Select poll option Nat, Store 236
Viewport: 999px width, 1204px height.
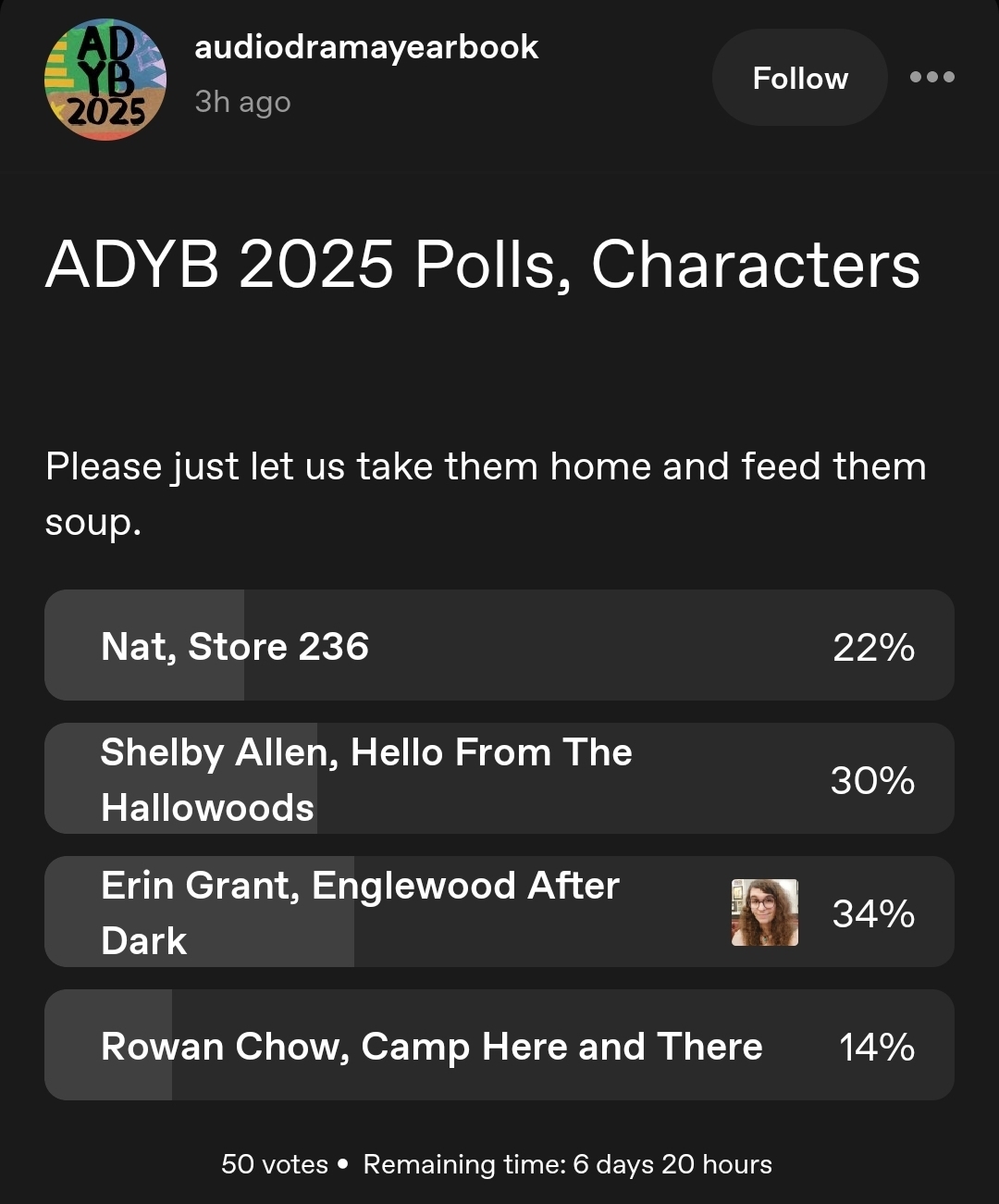(x=499, y=645)
